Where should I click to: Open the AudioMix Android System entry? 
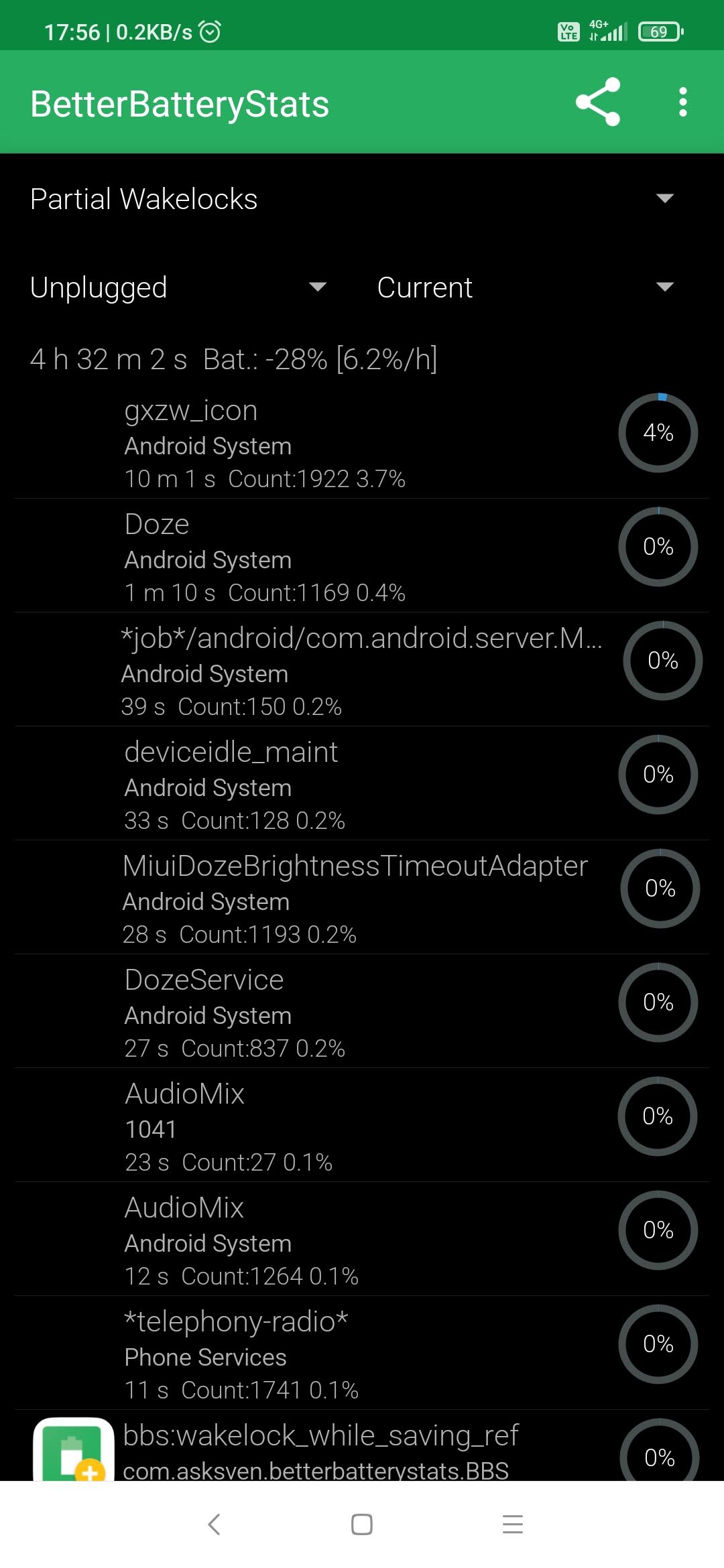click(362, 1240)
